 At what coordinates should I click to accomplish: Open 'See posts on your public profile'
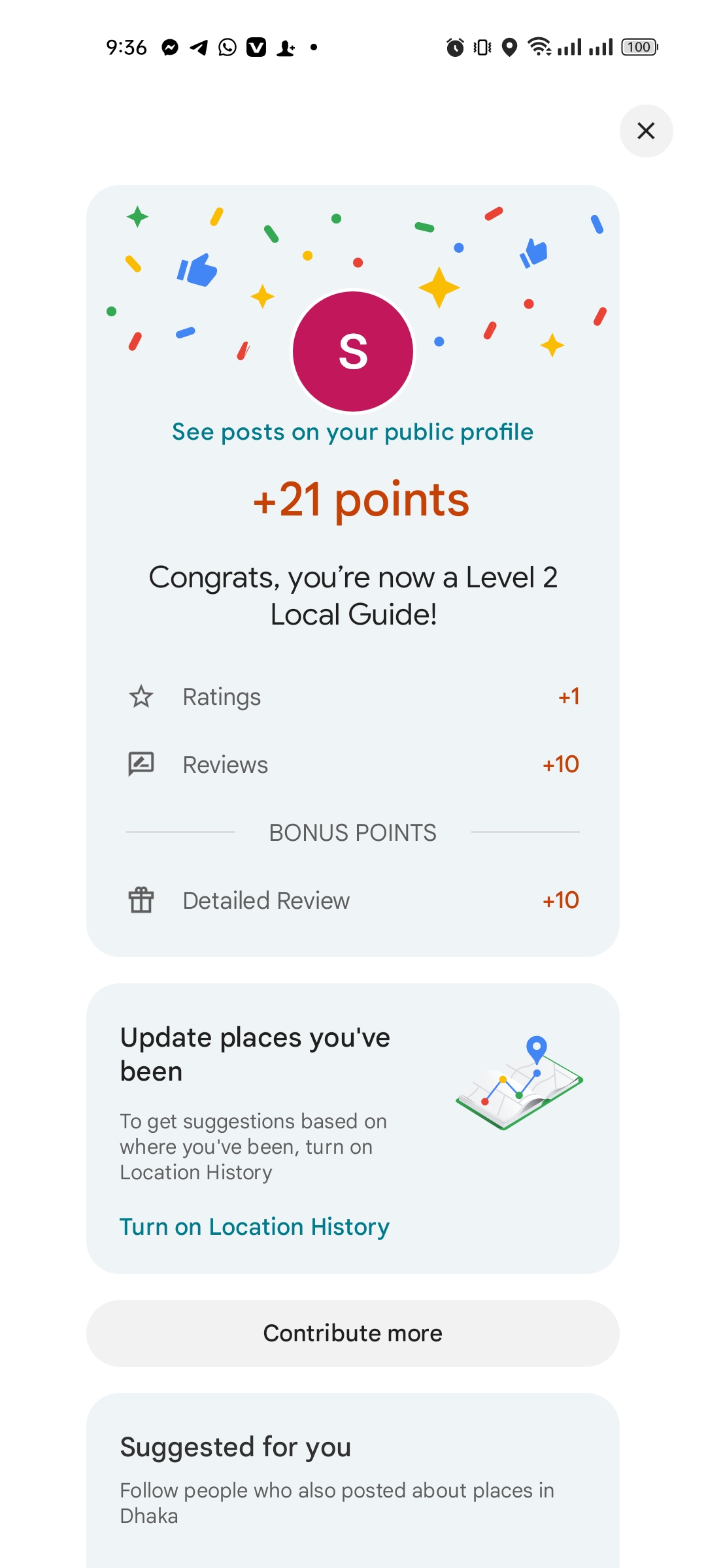(352, 432)
